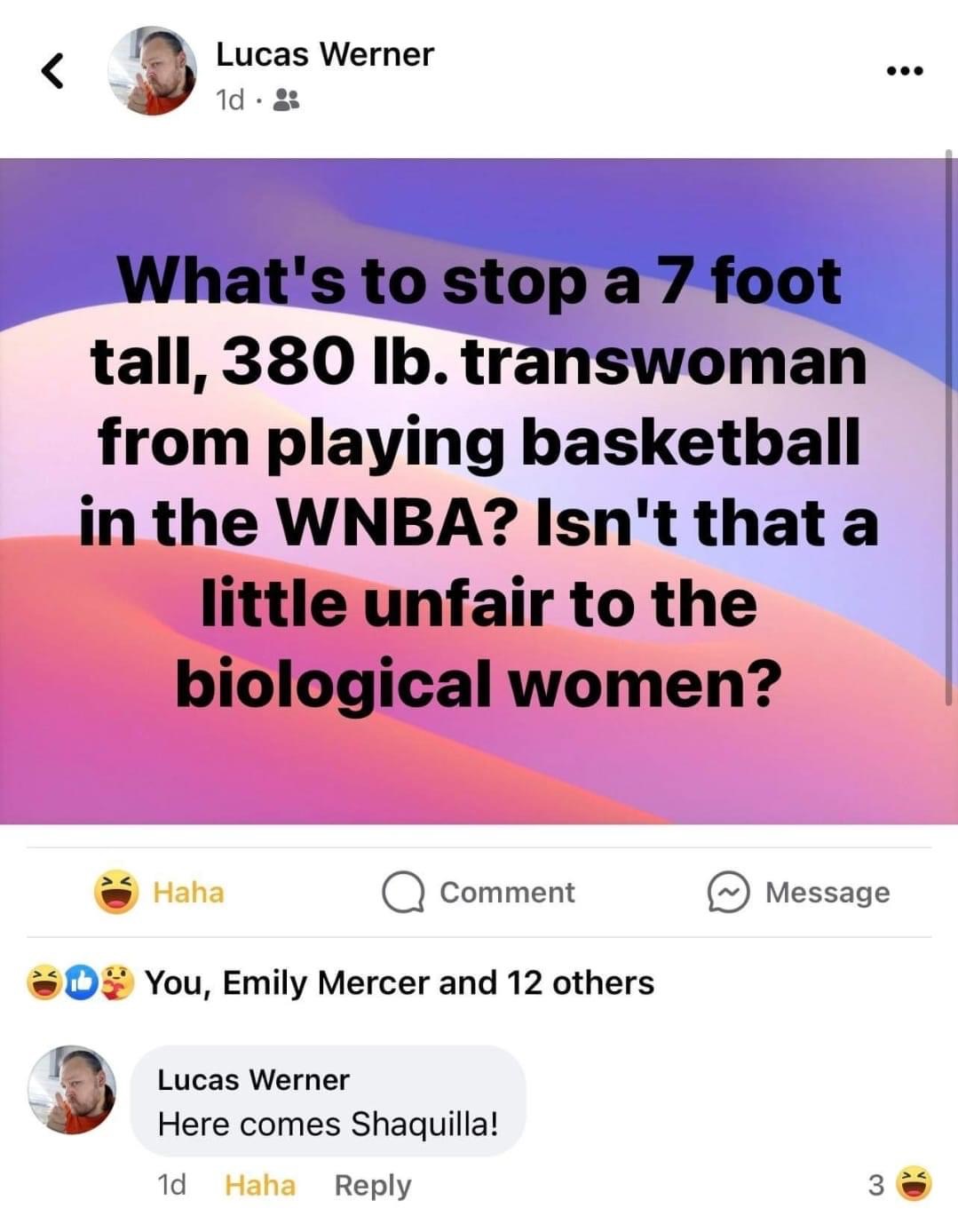Tap Comment to write a comment

[x=479, y=892]
